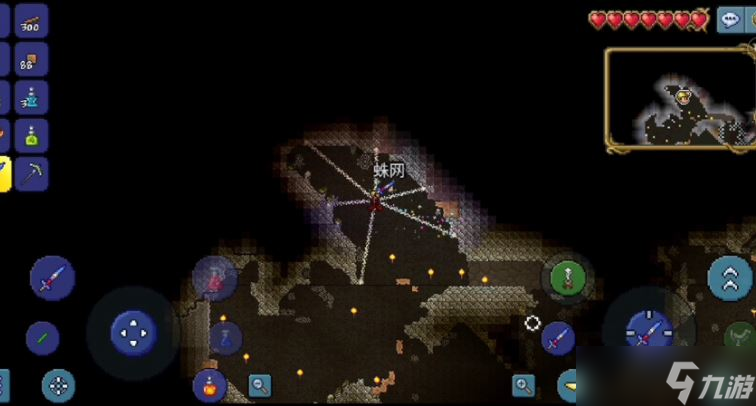Use the quick heal red potion
Image resolution: width=756 pixels, height=406 pixels.
pyautogui.click(x=215, y=280)
